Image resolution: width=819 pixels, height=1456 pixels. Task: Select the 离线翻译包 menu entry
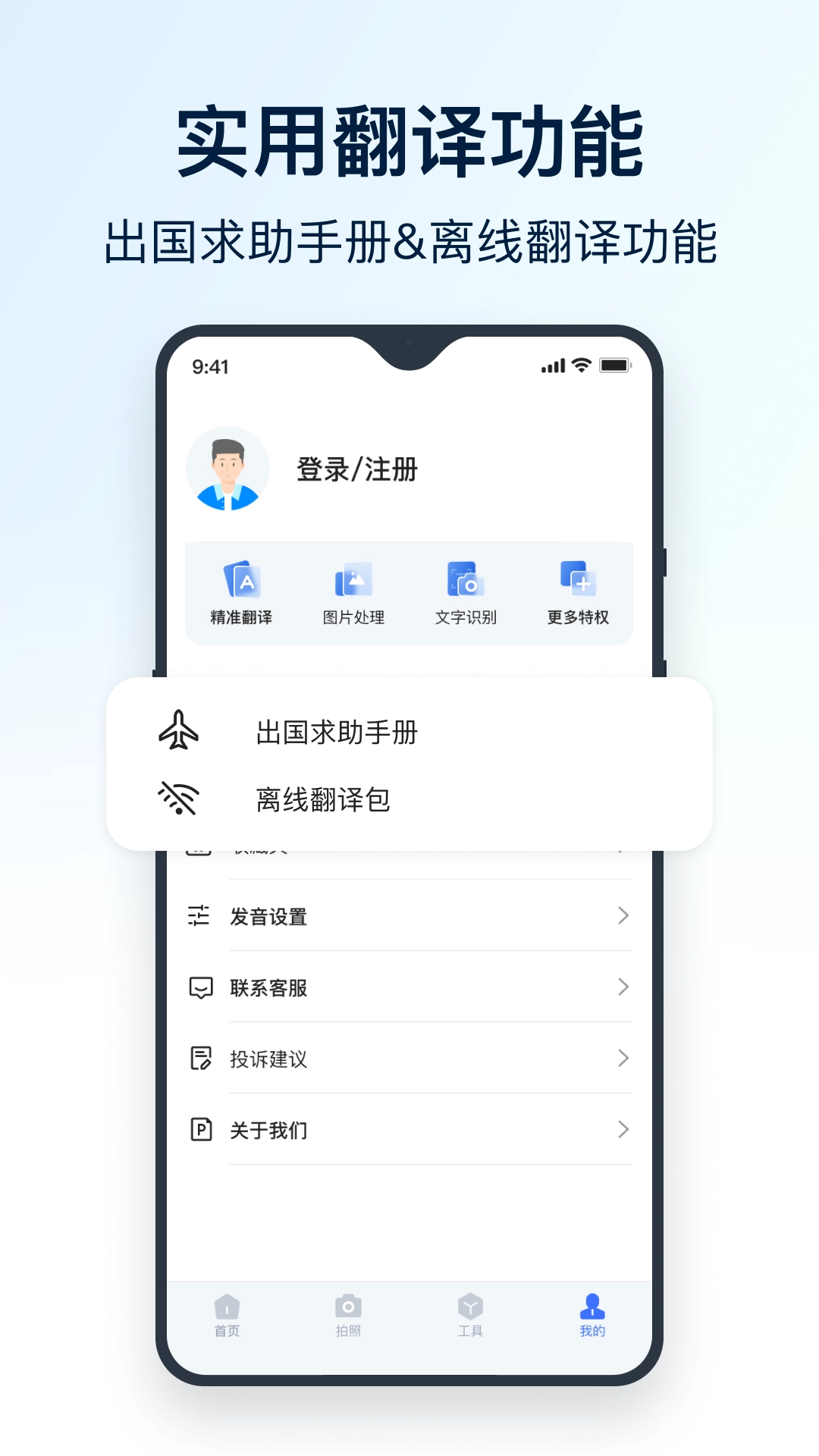[x=325, y=800]
